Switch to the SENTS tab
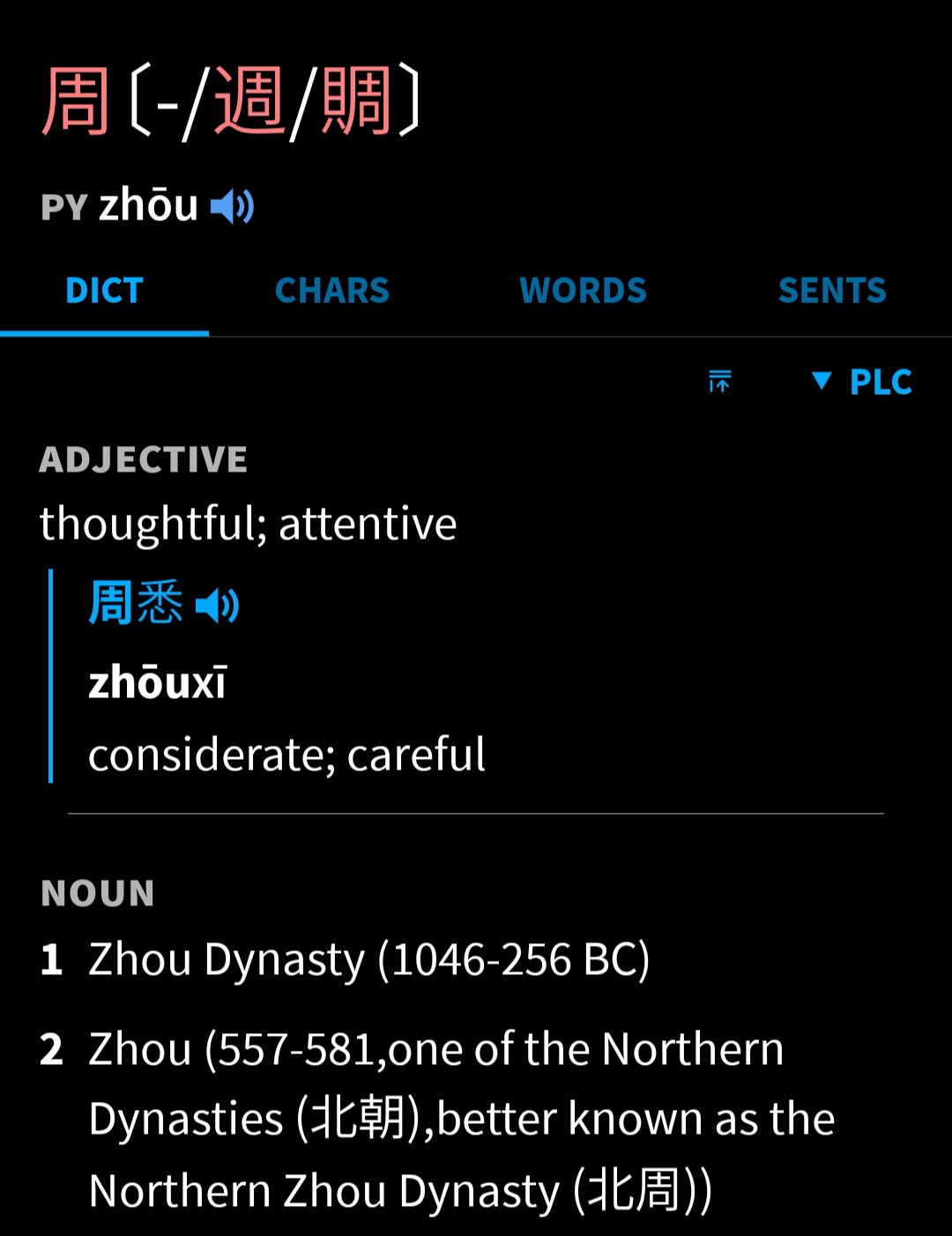952x1236 pixels. [x=832, y=291]
